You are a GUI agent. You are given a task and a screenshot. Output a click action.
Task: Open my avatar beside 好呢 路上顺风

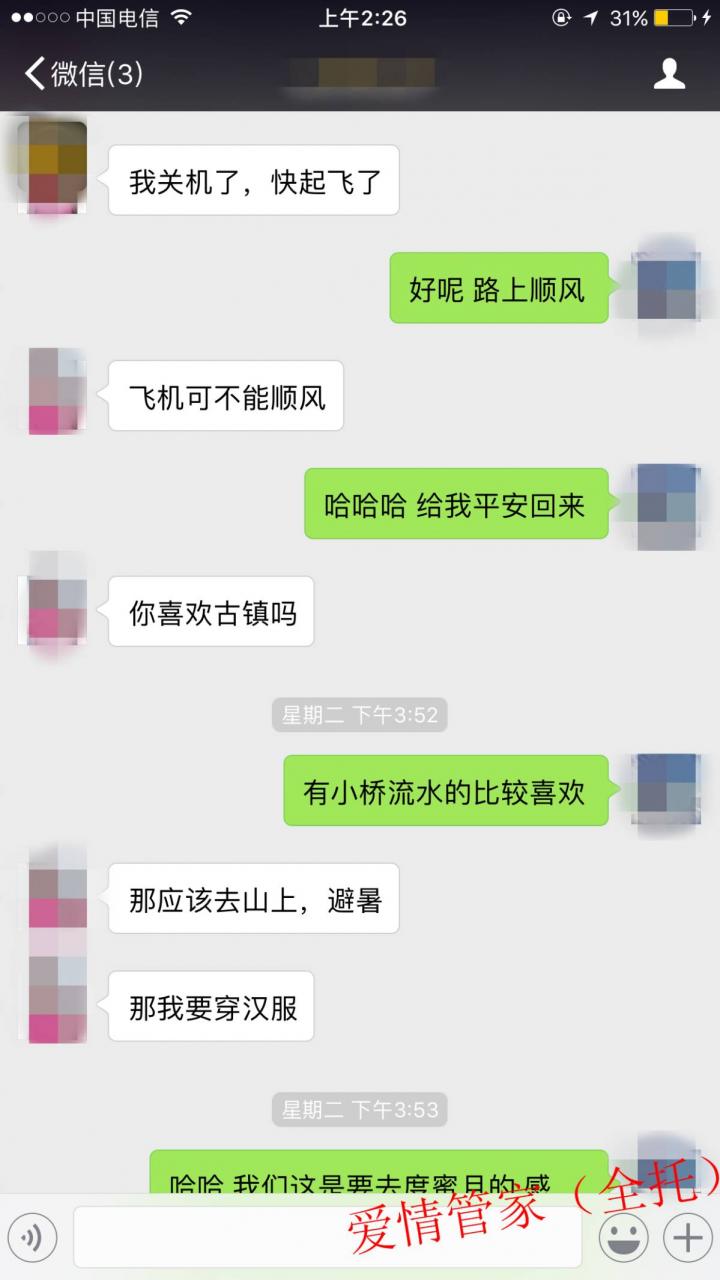point(666,288)
